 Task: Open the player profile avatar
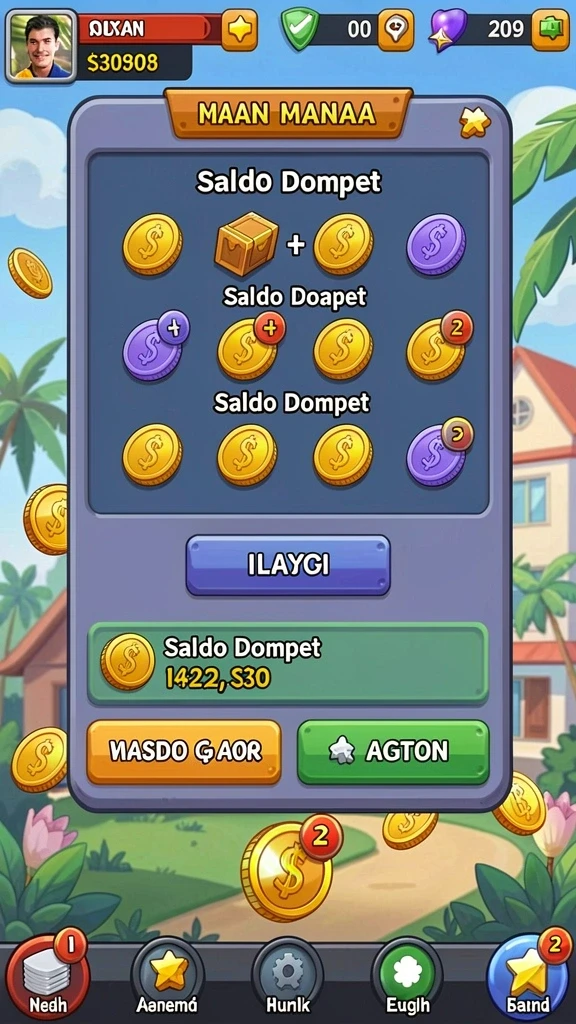41,45
